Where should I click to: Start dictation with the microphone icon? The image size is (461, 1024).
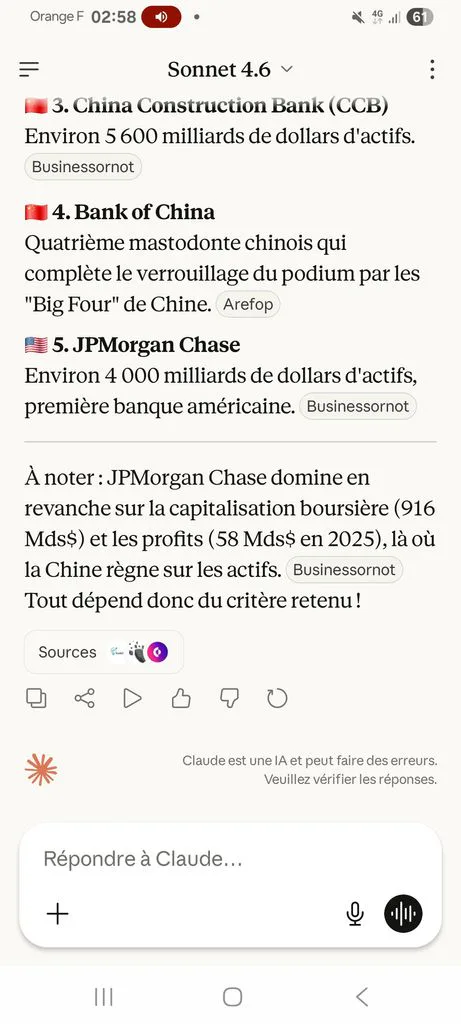point(355,914)
